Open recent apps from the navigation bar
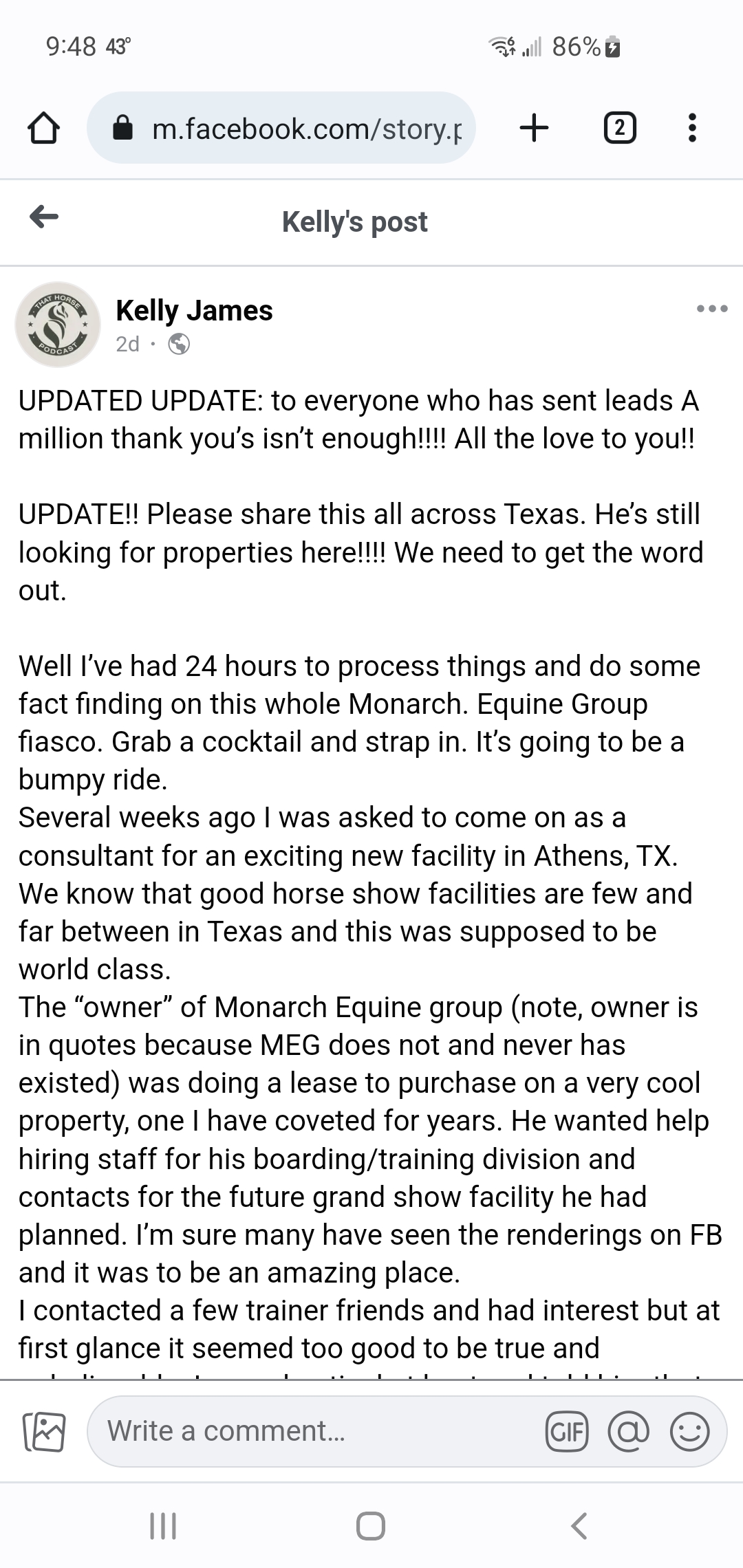Image resolution: width=743 pixels, height=1568 pixels. click(163, 1525)
